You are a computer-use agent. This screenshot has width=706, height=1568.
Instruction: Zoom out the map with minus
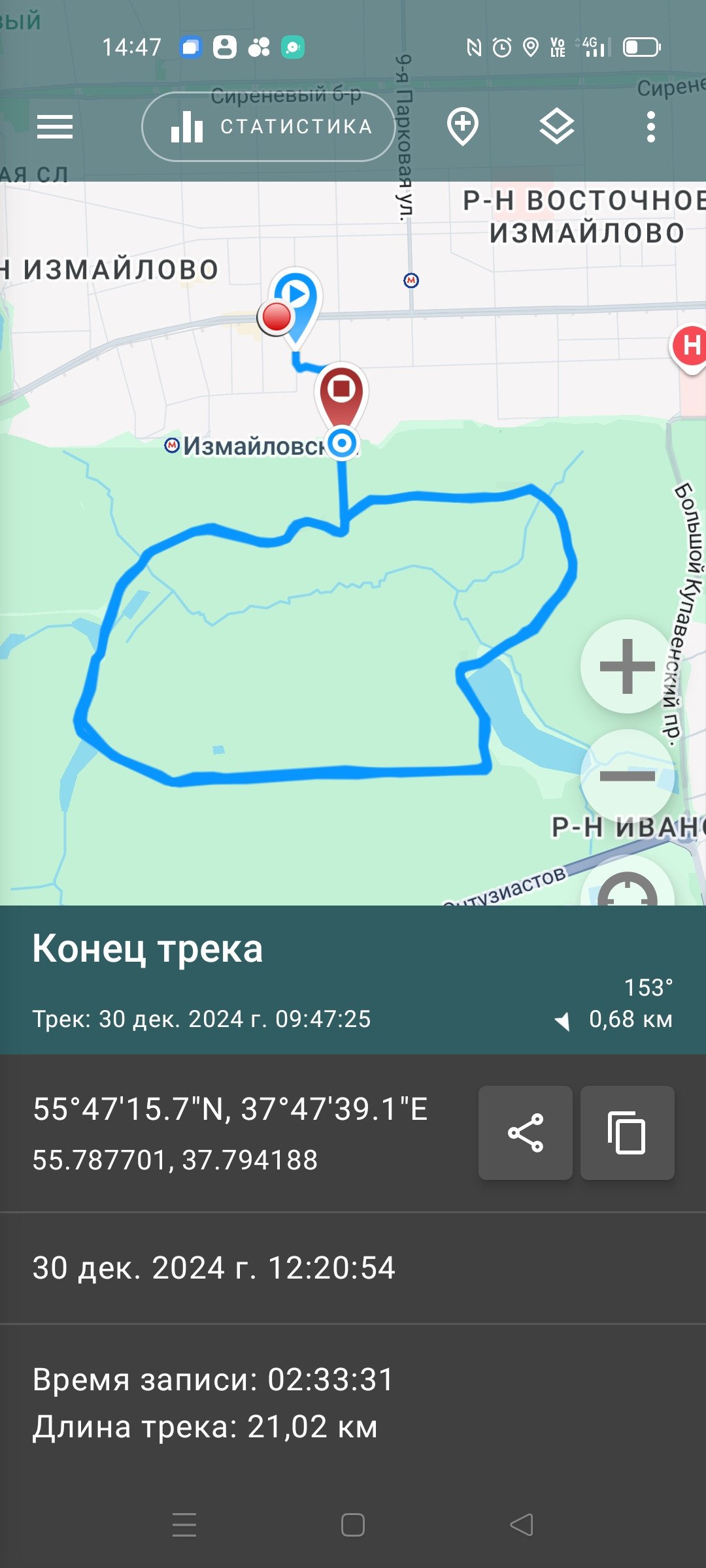click(x=628, y=776)
